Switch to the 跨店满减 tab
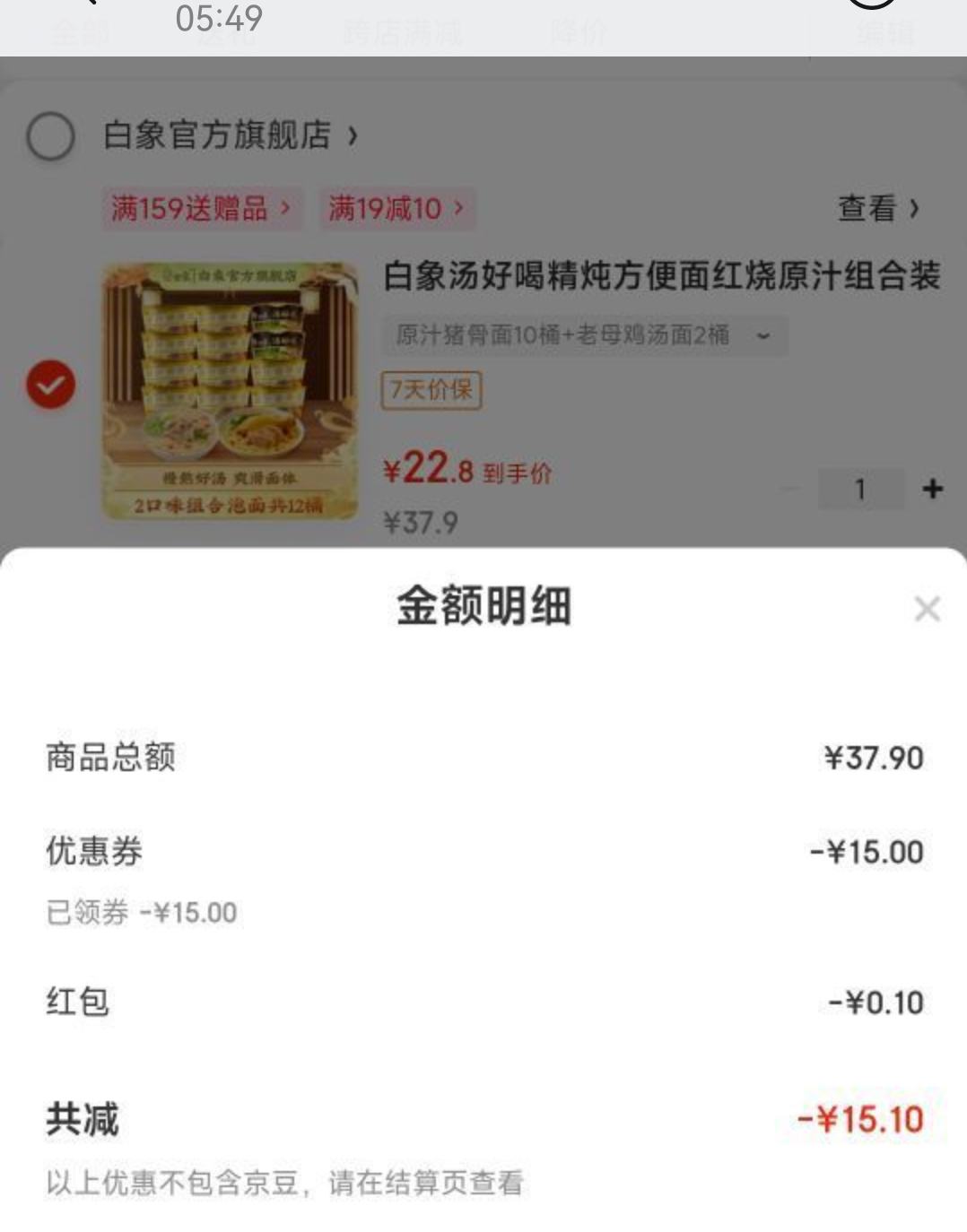This screenshot has height=1232, width=967. click(400, 32)
